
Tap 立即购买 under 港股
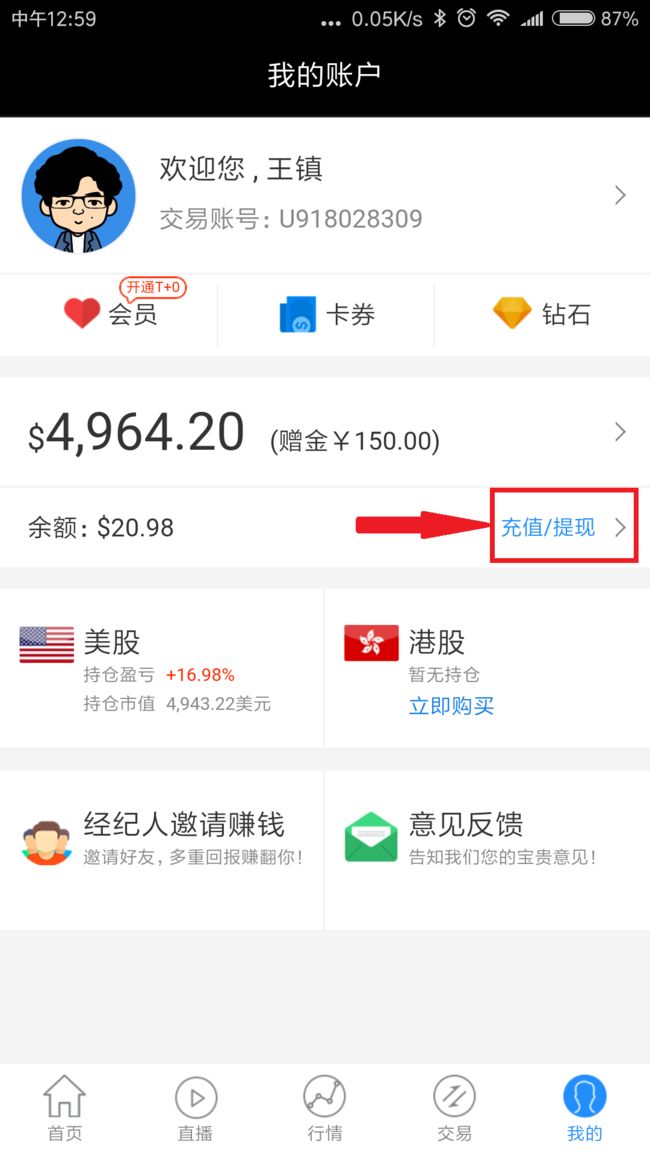point(451,706)
